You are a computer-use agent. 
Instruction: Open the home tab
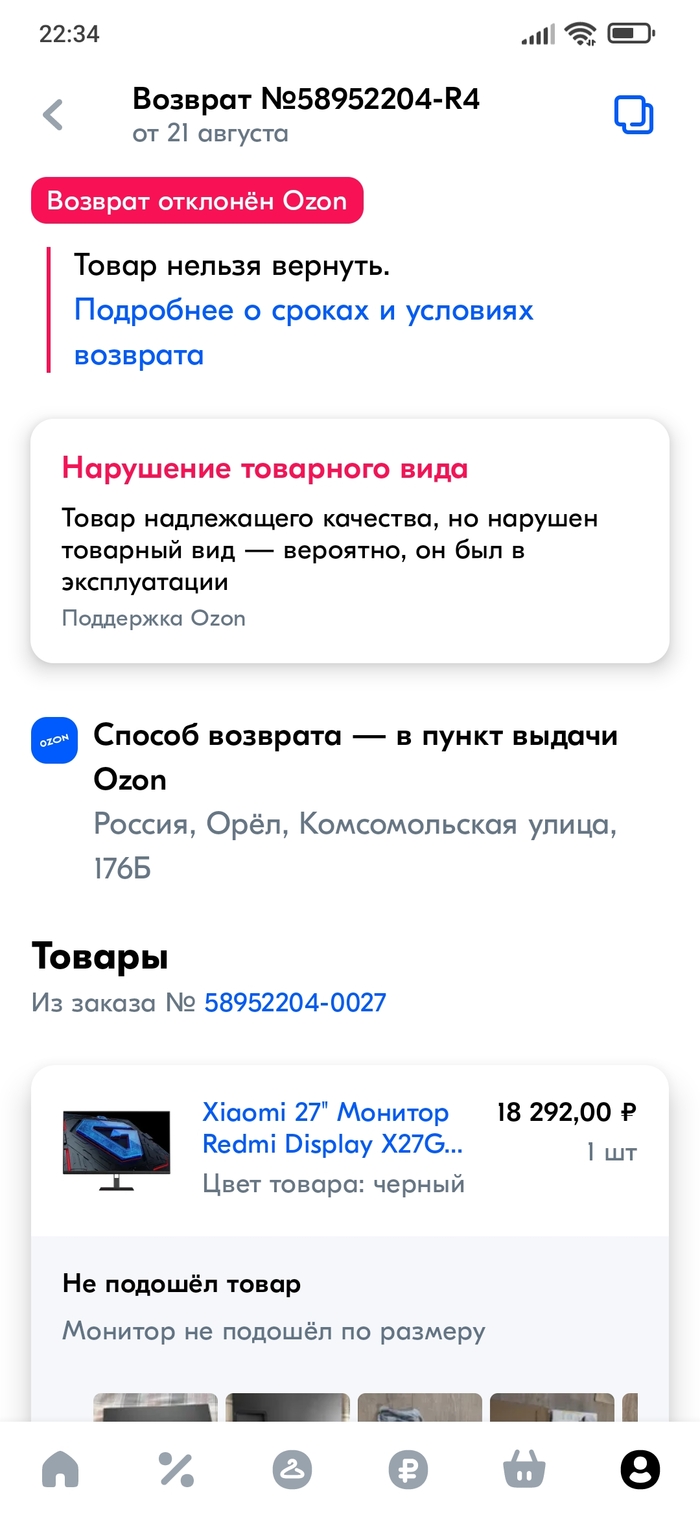click(60, 1469)
